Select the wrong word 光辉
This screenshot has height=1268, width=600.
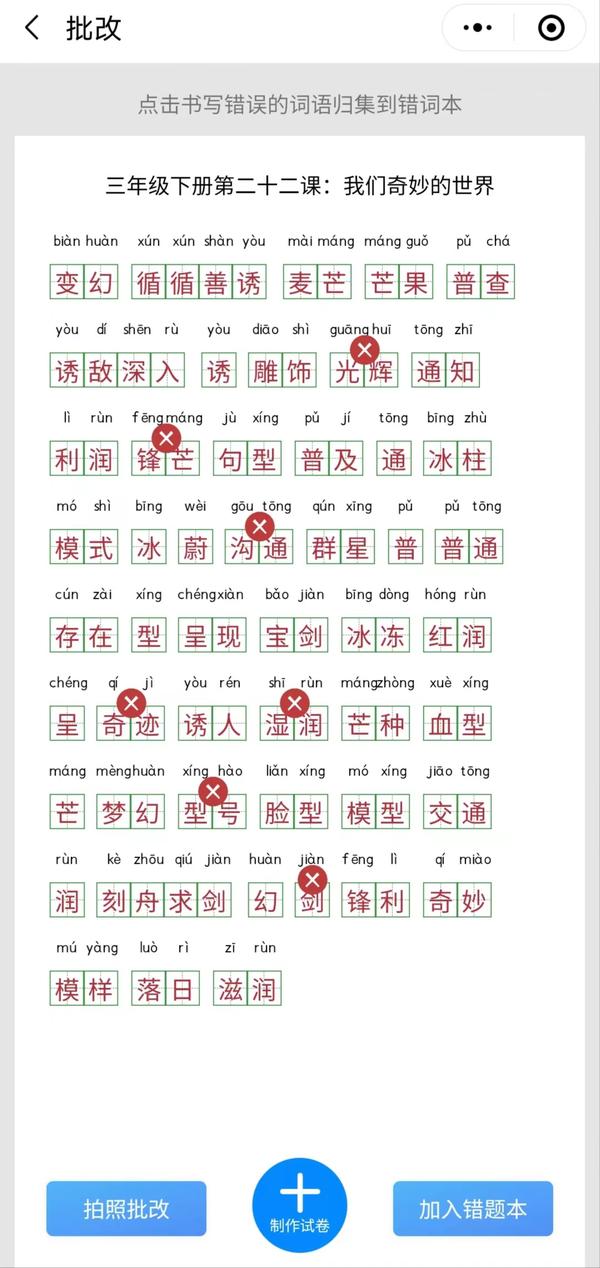pyautogui.click(x=364, y=372)
